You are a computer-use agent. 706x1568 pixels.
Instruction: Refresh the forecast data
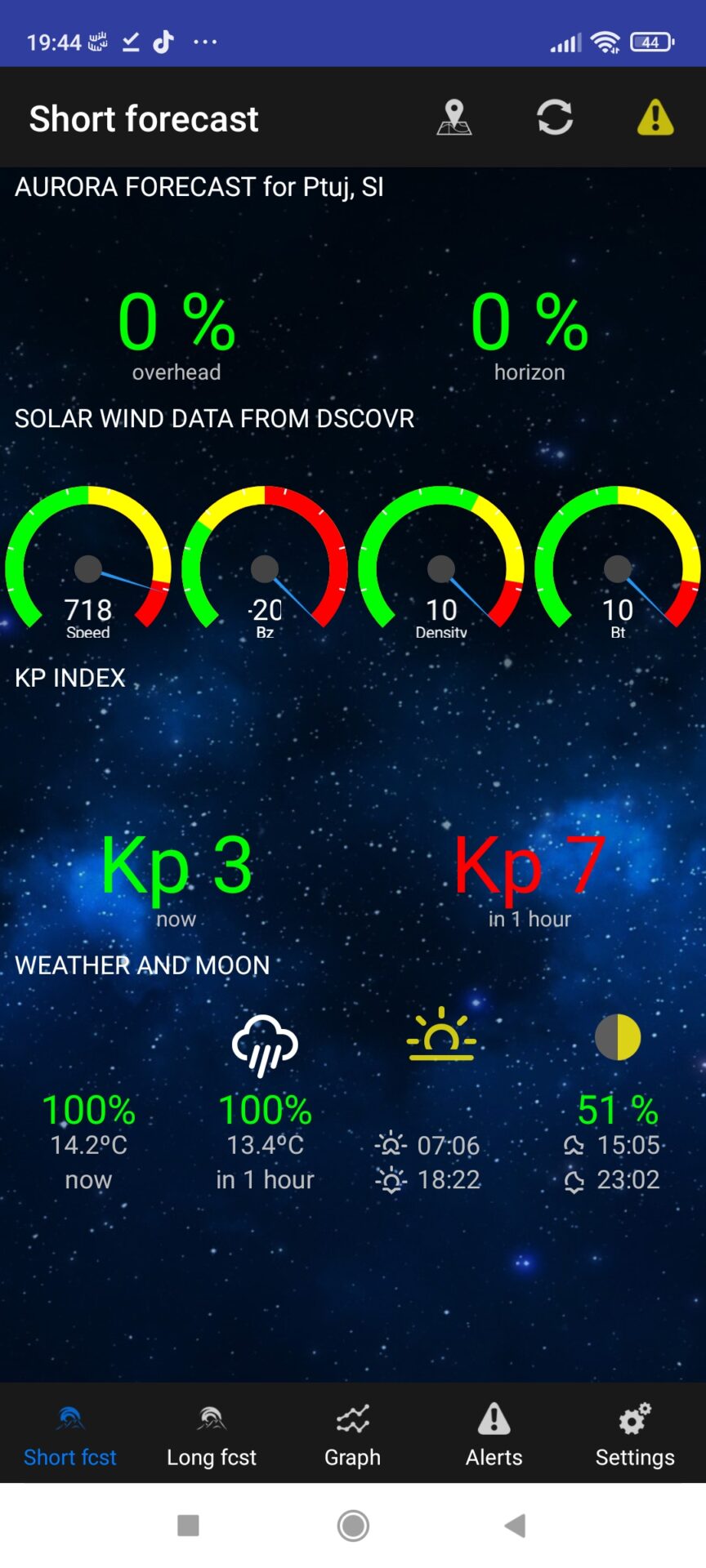pyautogui.click(x=555, y=118)
